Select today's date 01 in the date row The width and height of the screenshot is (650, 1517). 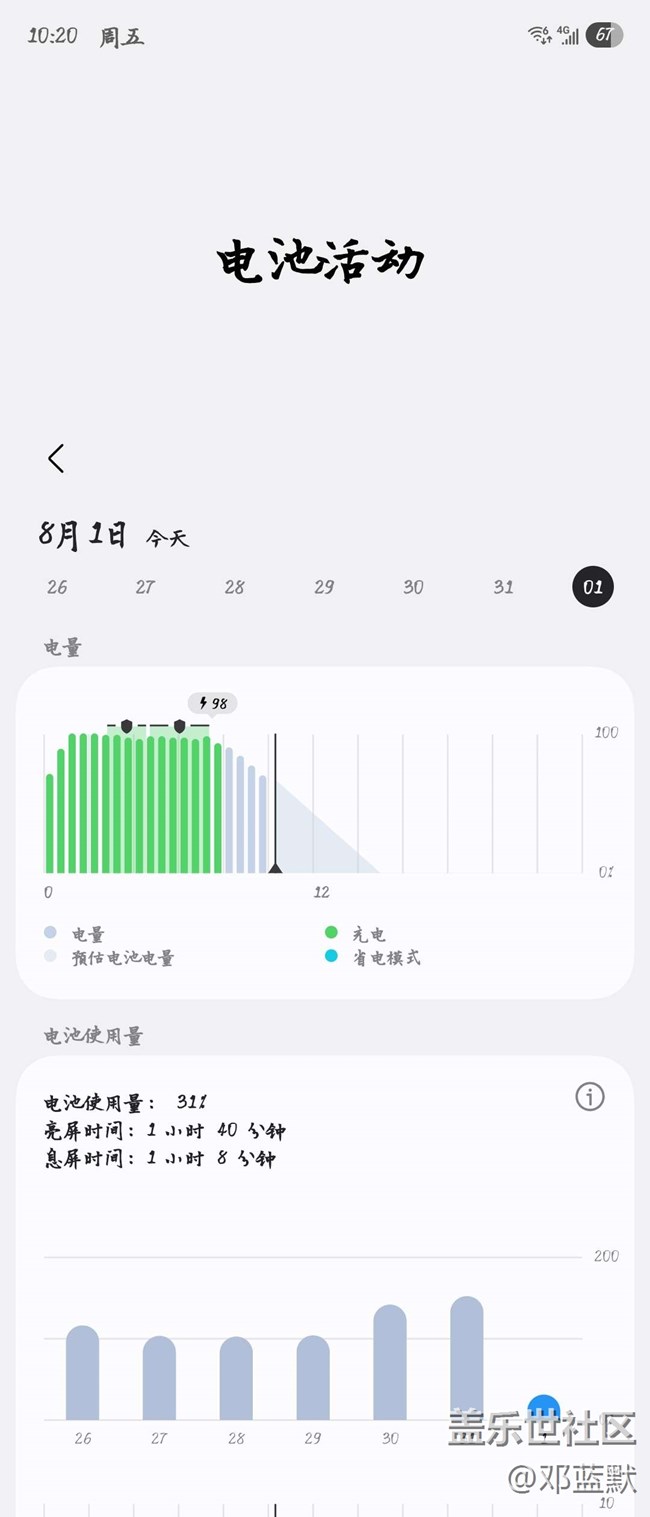593,587
